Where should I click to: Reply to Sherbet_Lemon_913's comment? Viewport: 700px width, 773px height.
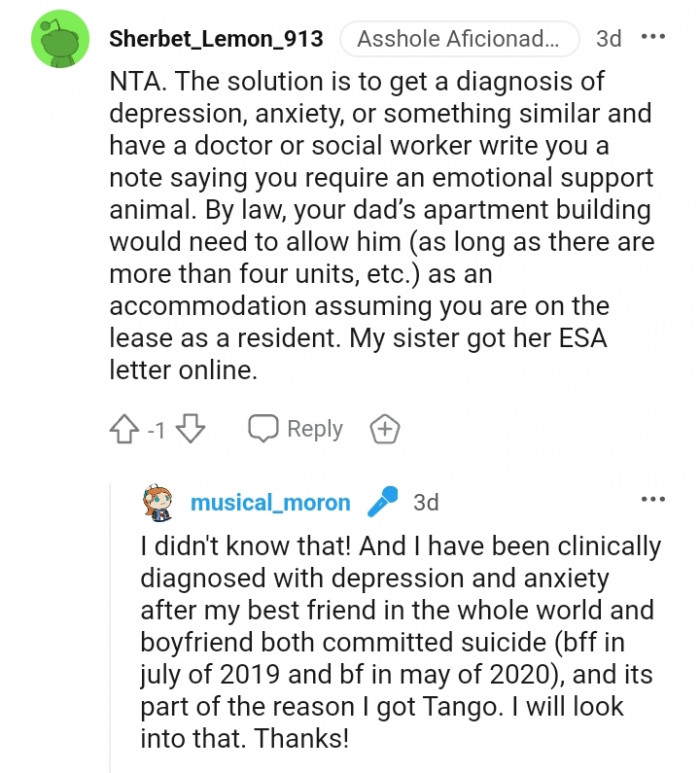(x=296, y=430)
